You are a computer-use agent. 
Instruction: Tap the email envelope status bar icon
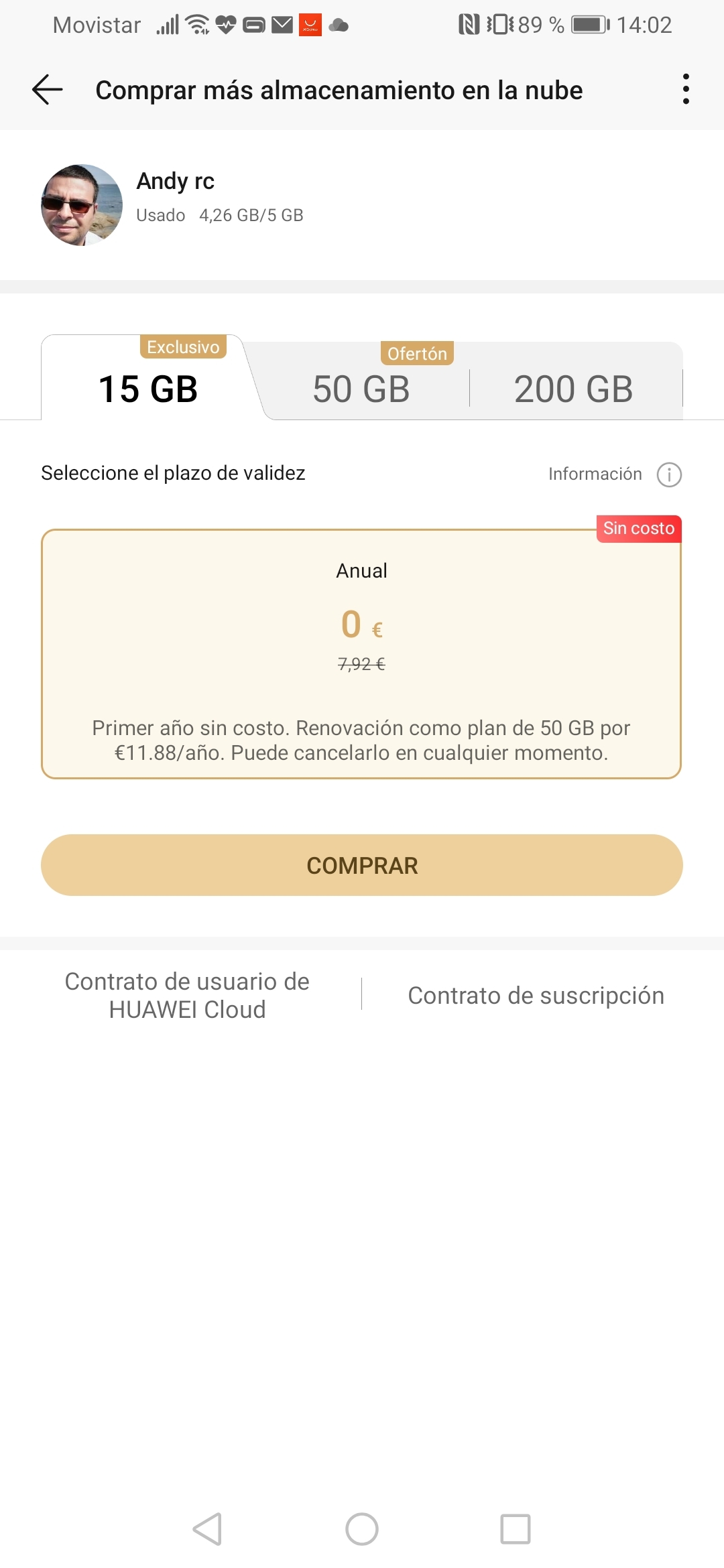(x=282, y=23)
